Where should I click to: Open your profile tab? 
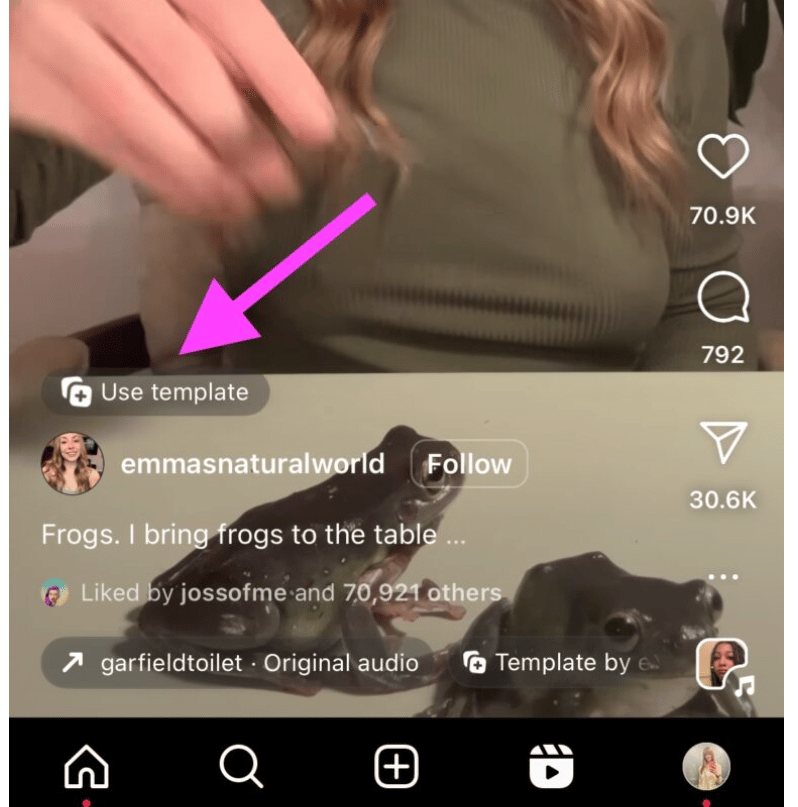coord(706,768)
